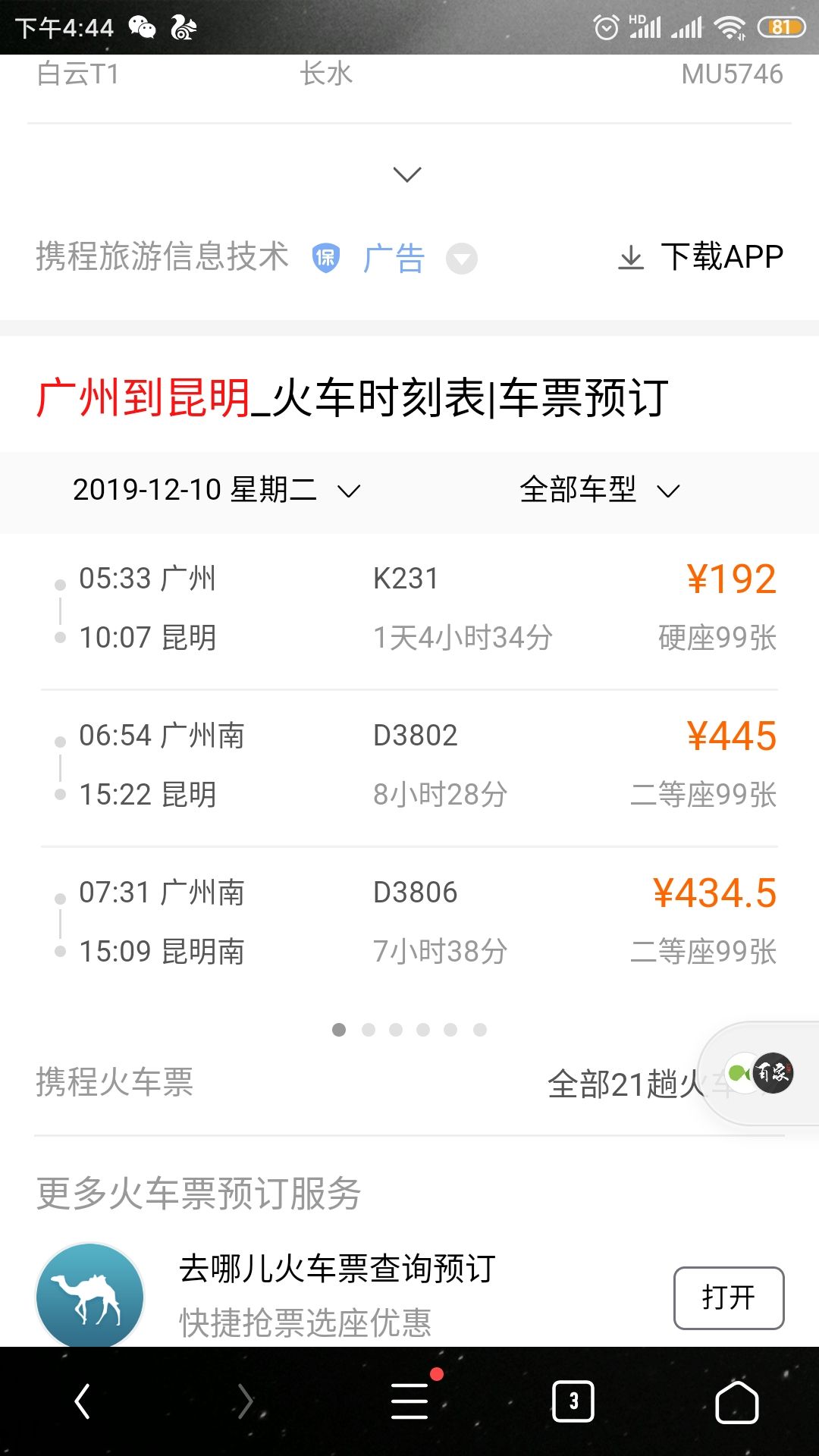This screenshot has height=1456, width=819.
Task: Change the date 2019-12-10 星期二
Action: click(216, 490)
